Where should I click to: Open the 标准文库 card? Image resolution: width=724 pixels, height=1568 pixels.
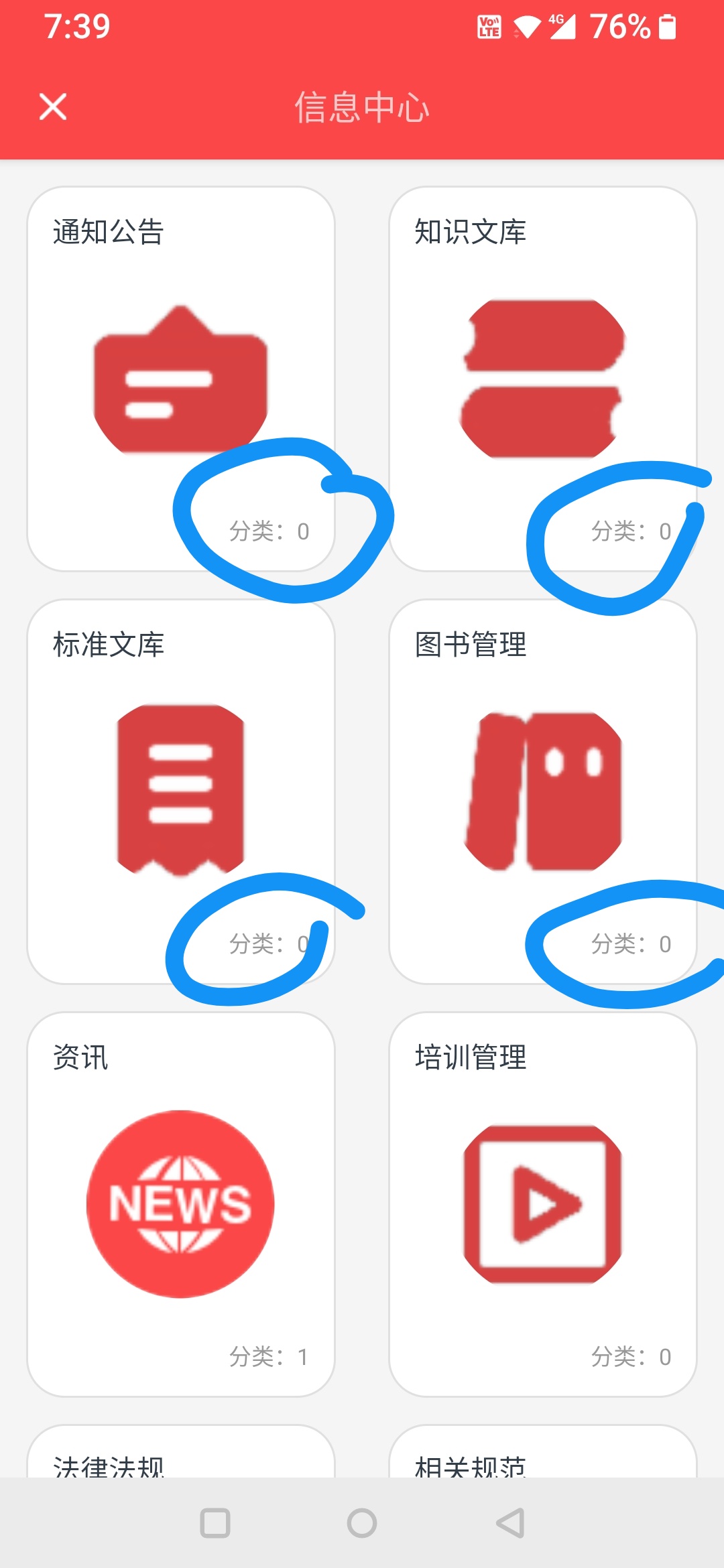click(x=180, y=791)
